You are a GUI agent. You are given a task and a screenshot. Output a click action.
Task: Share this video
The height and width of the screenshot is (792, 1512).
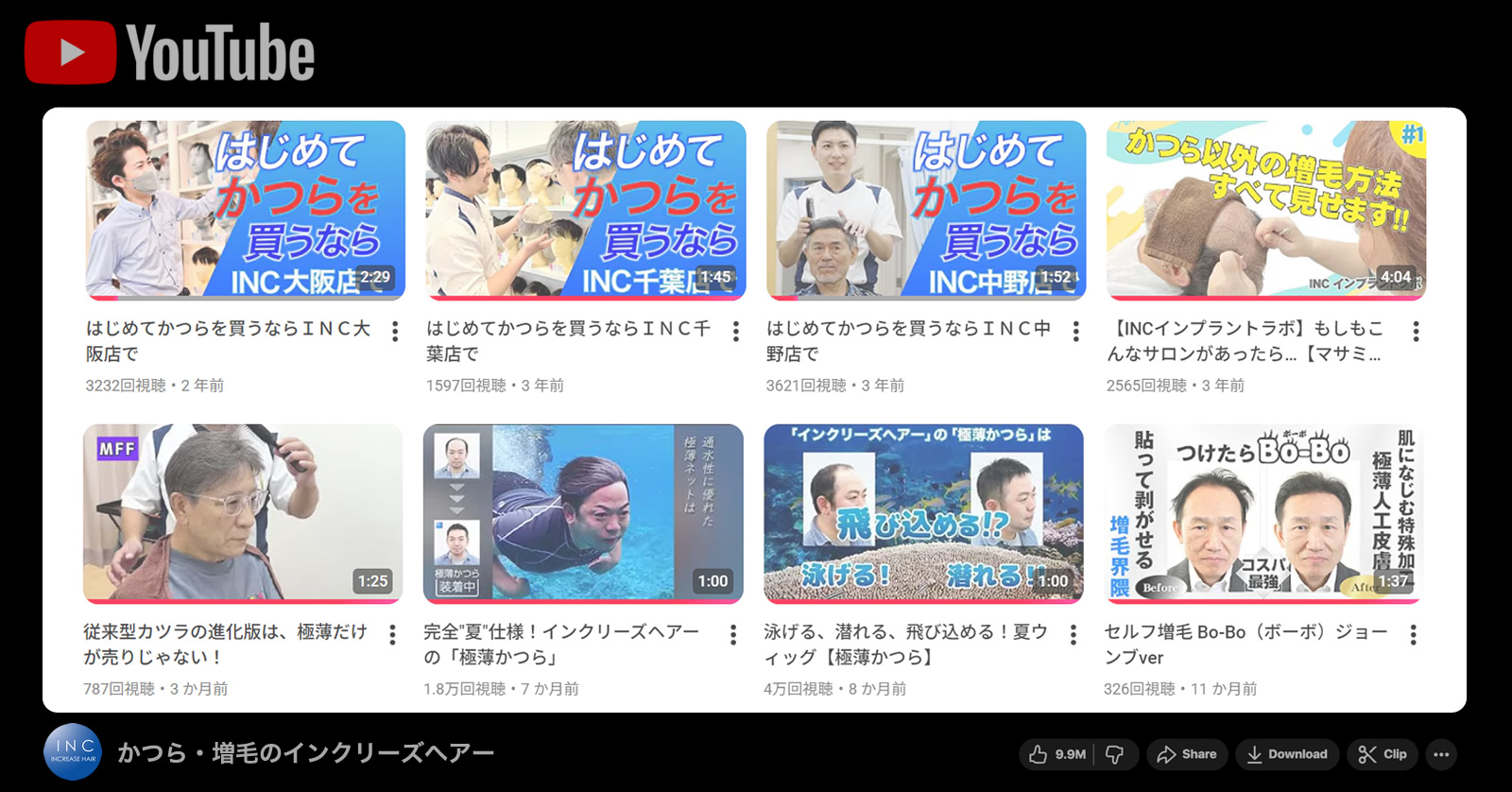[1187, 754]
